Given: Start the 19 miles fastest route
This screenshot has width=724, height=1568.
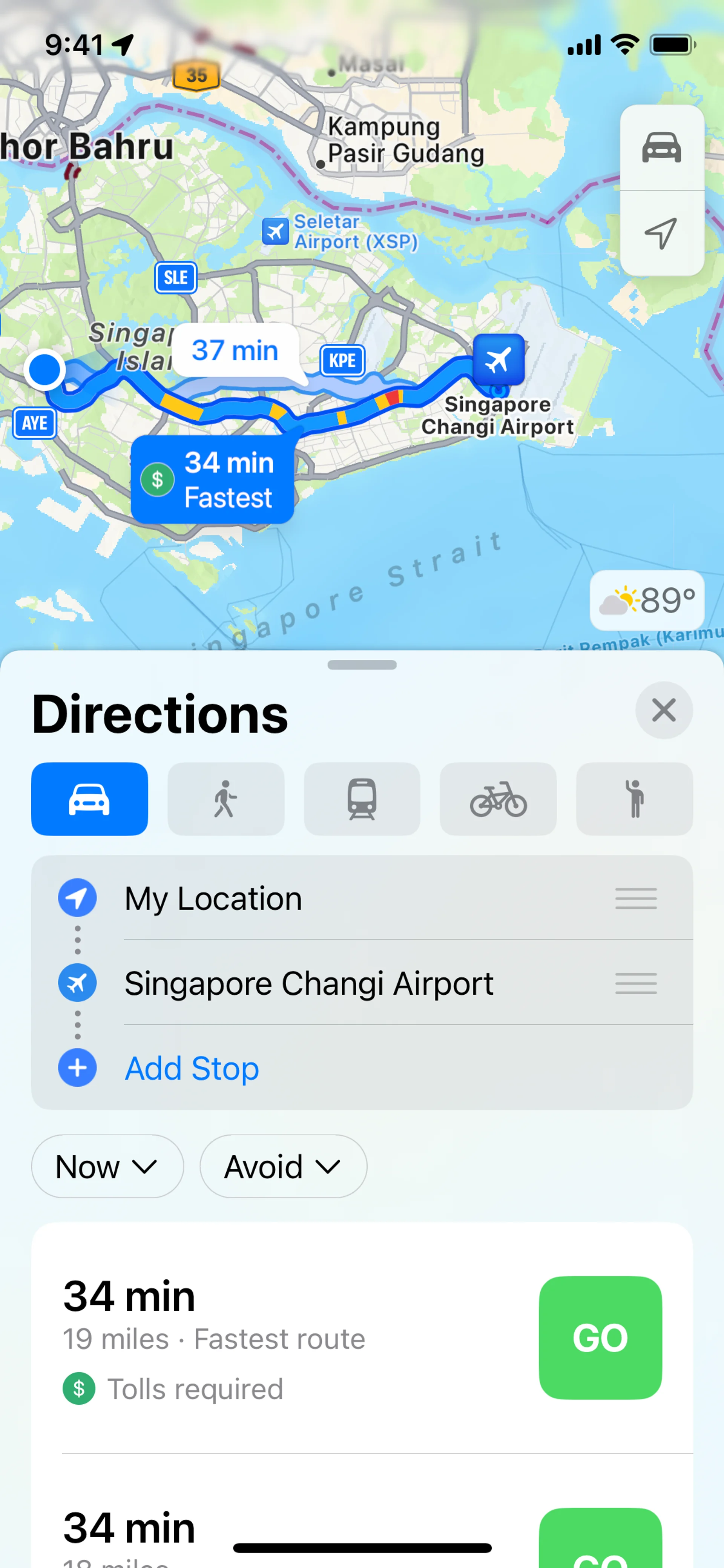Looking at the screenshot, I should [x=600, y=1338].
